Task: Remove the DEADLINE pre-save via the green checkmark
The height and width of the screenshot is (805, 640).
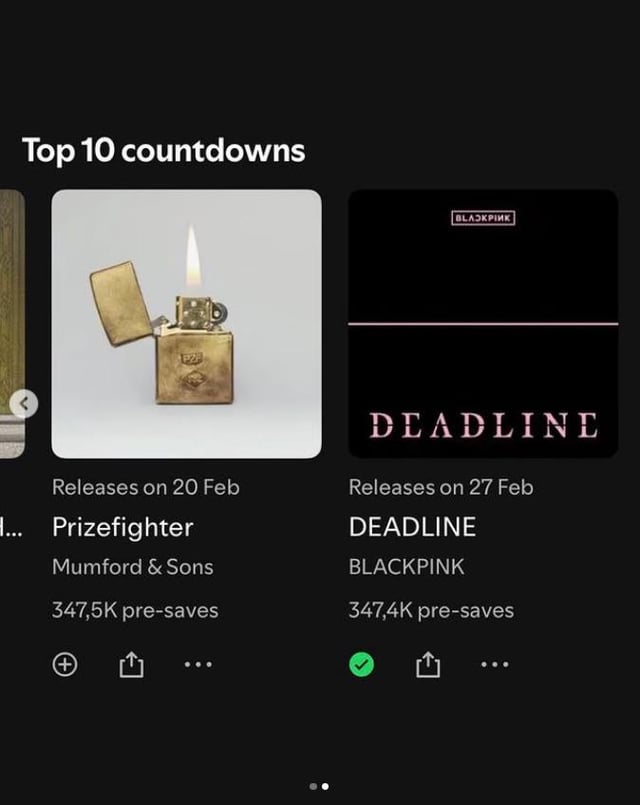Action: click(x=361, y=665)
